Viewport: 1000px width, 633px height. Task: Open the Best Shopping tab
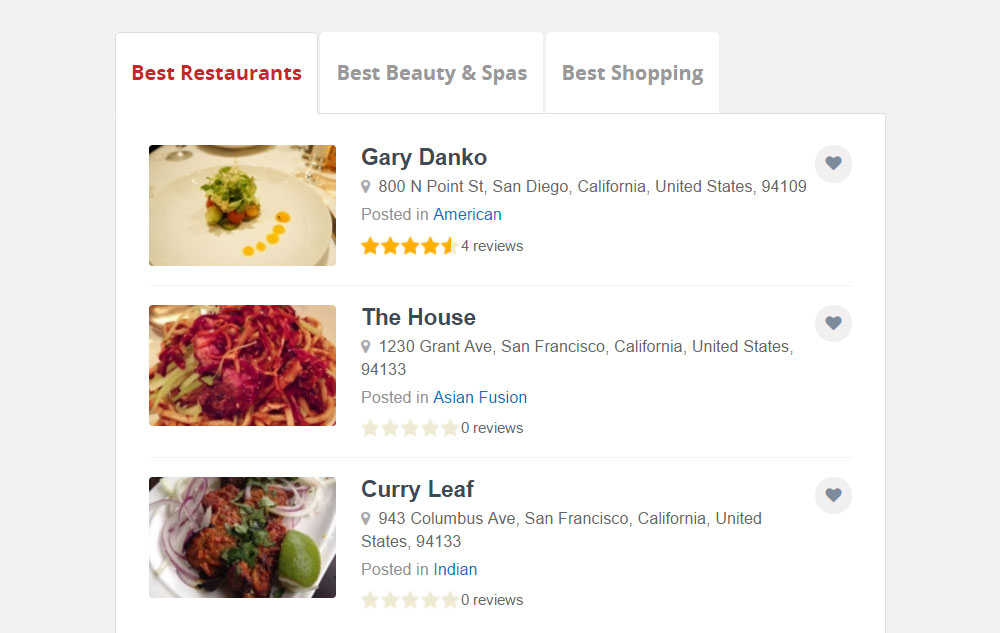(632, 73)
